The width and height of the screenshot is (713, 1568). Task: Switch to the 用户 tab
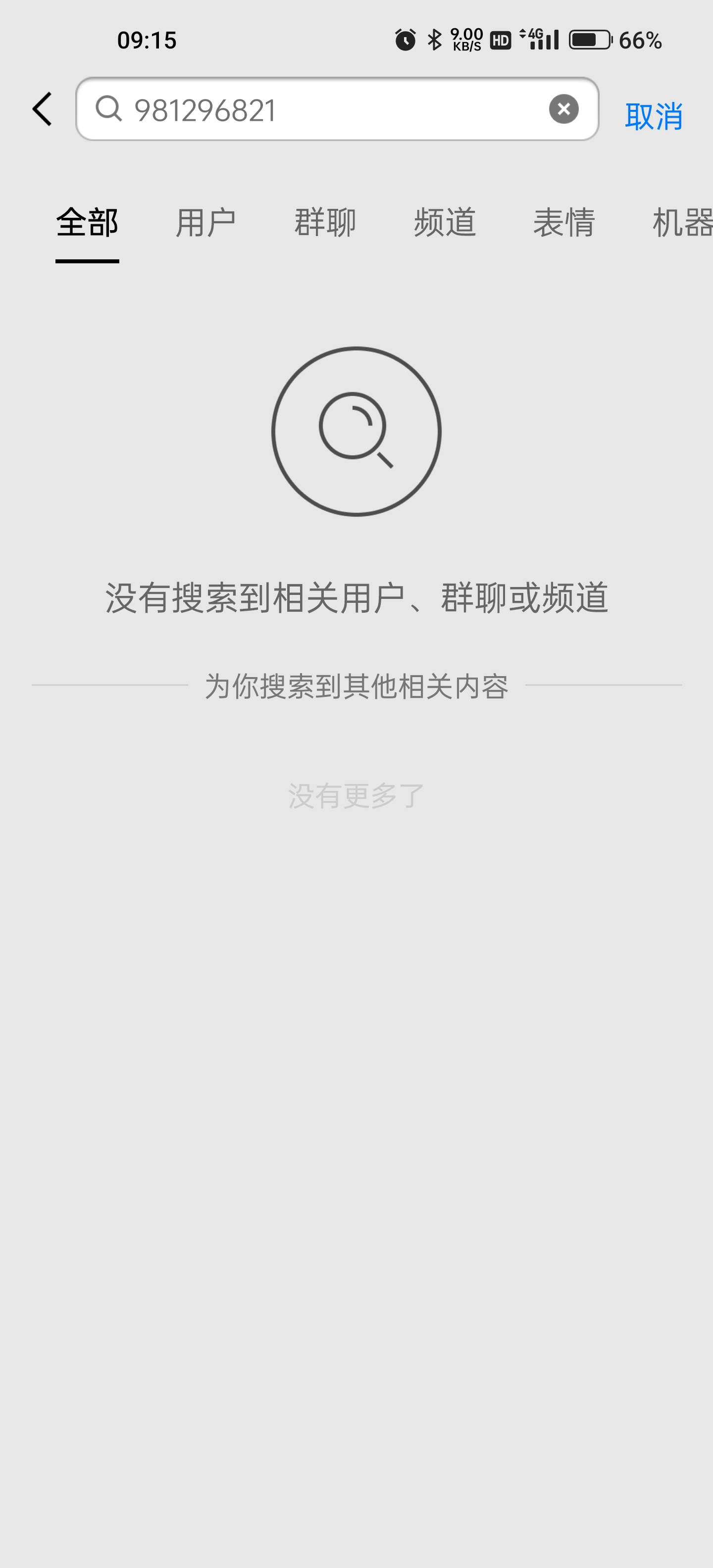pyautogui.click(x=206, y=223)
